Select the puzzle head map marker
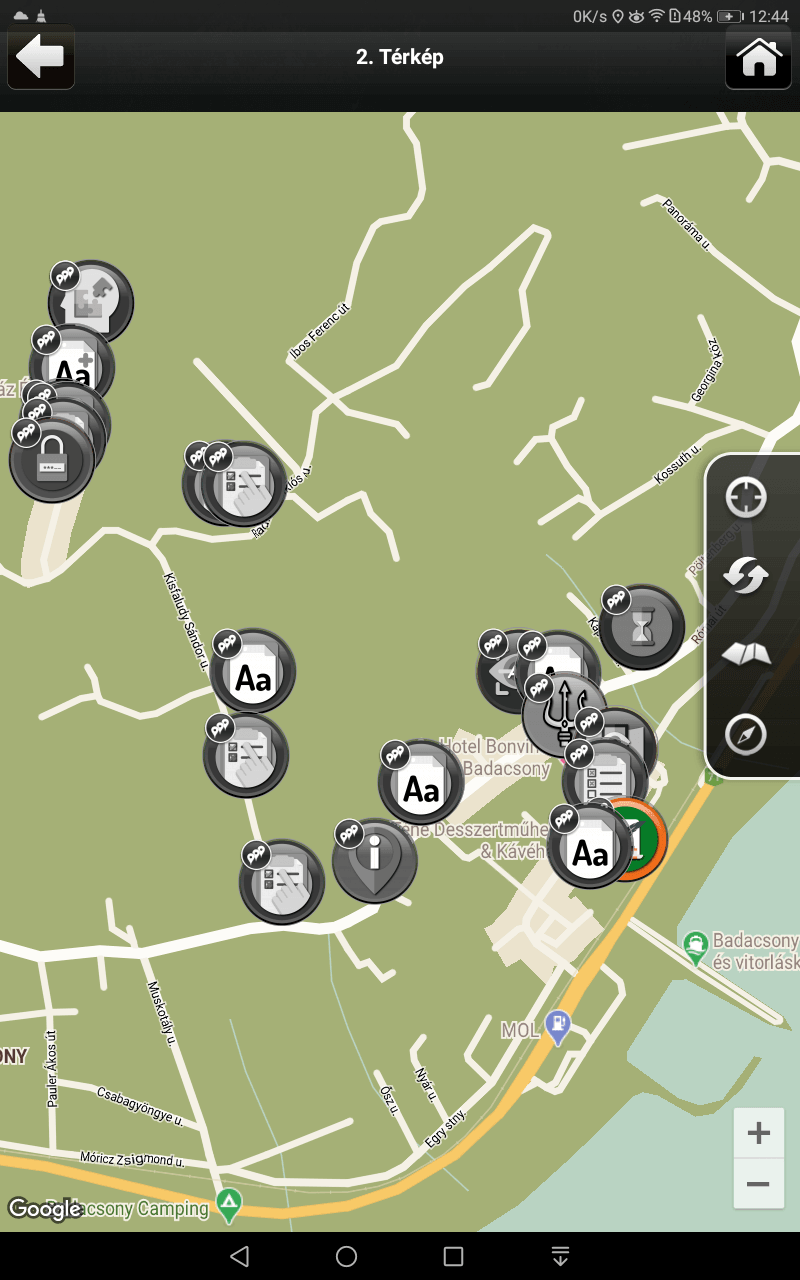800x1280 pixels. pyautogui.click(x=92, y=302)
